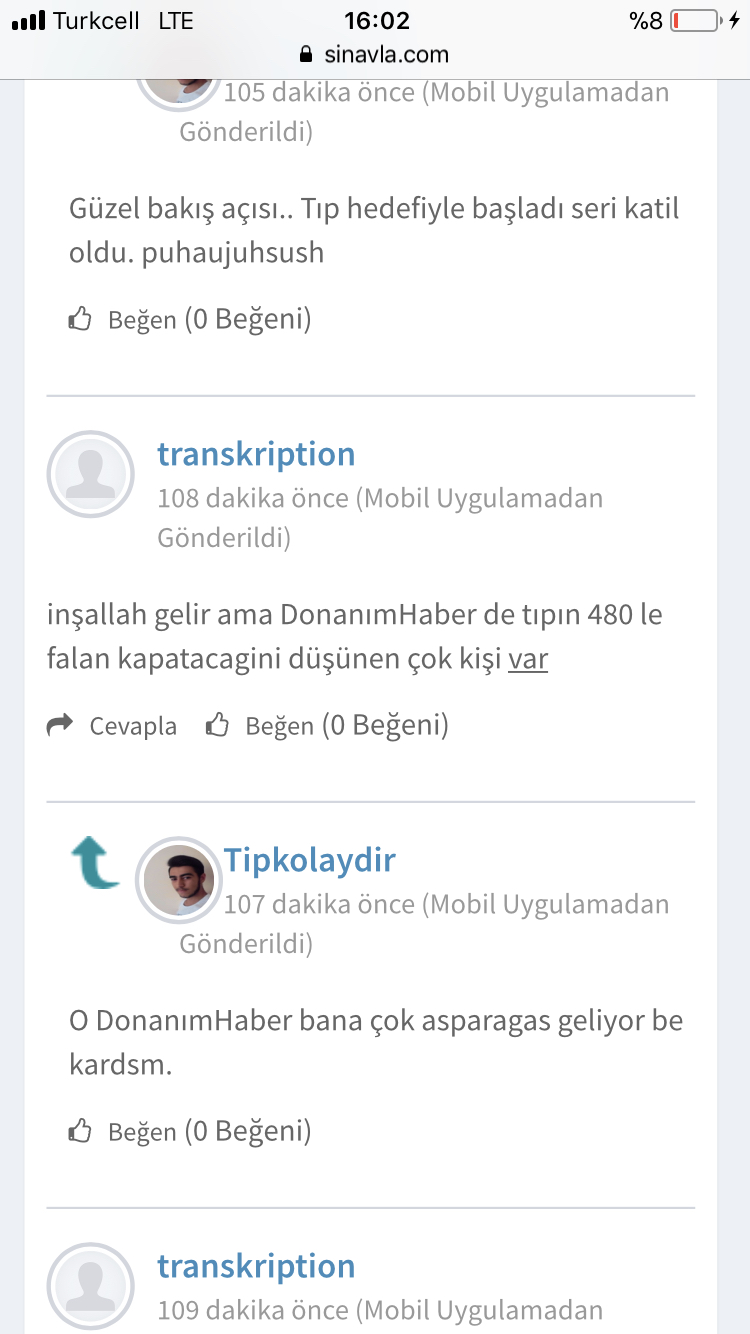Open transkription's profile from the 108 dakika comment
This screenshot has width=750, height=1334.
pyautogui.click(x=256, y=454)
